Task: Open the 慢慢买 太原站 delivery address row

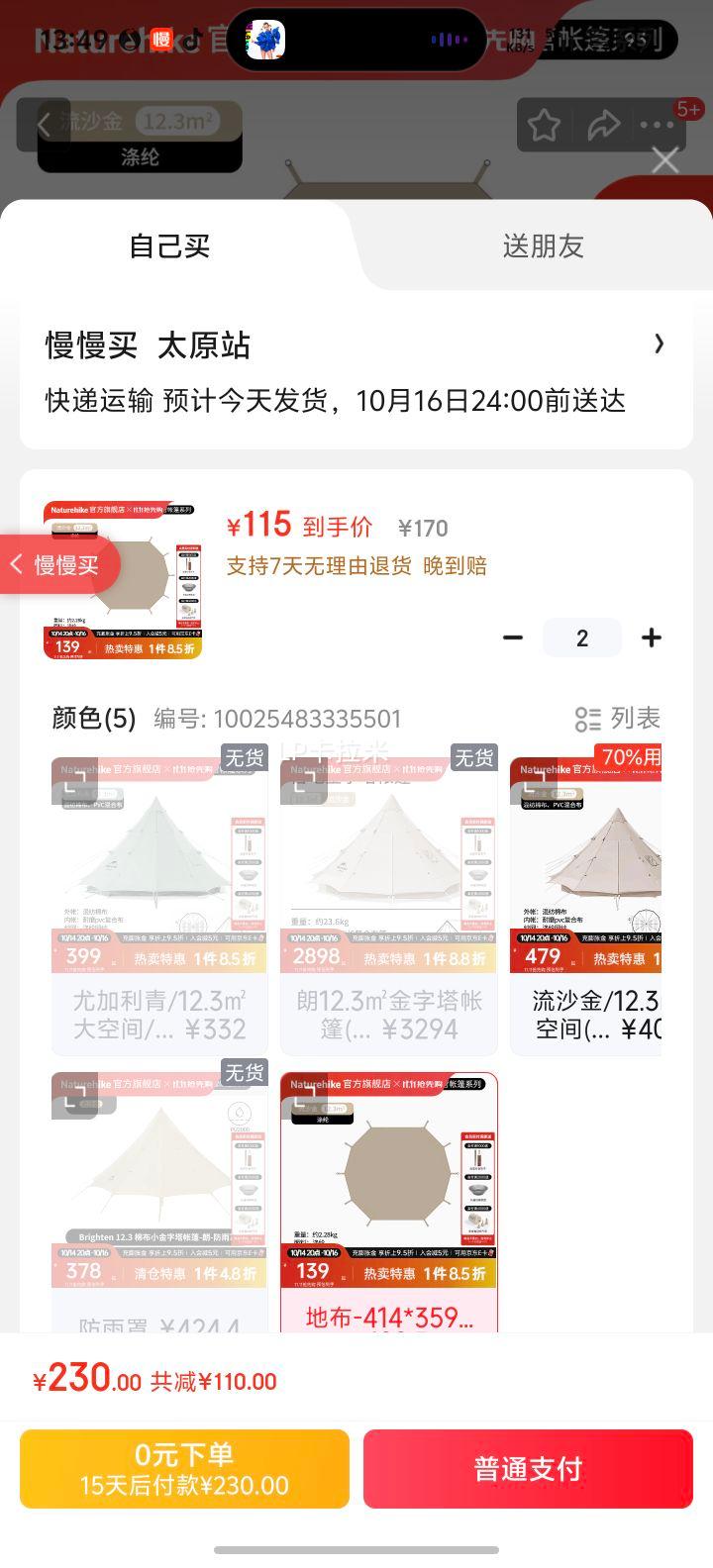Action: [x=356, y=371]
